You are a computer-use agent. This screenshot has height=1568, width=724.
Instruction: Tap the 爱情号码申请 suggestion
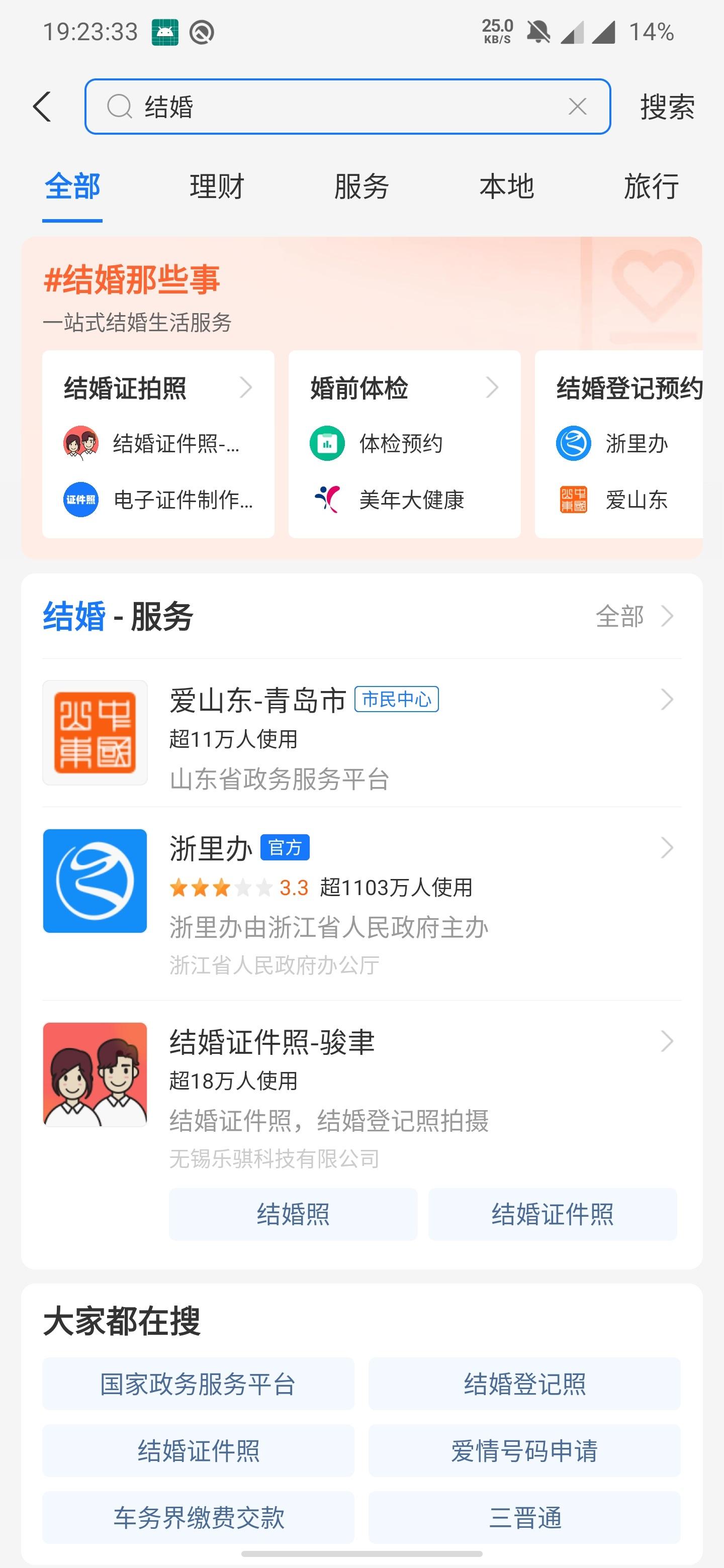click(524, 1450)
